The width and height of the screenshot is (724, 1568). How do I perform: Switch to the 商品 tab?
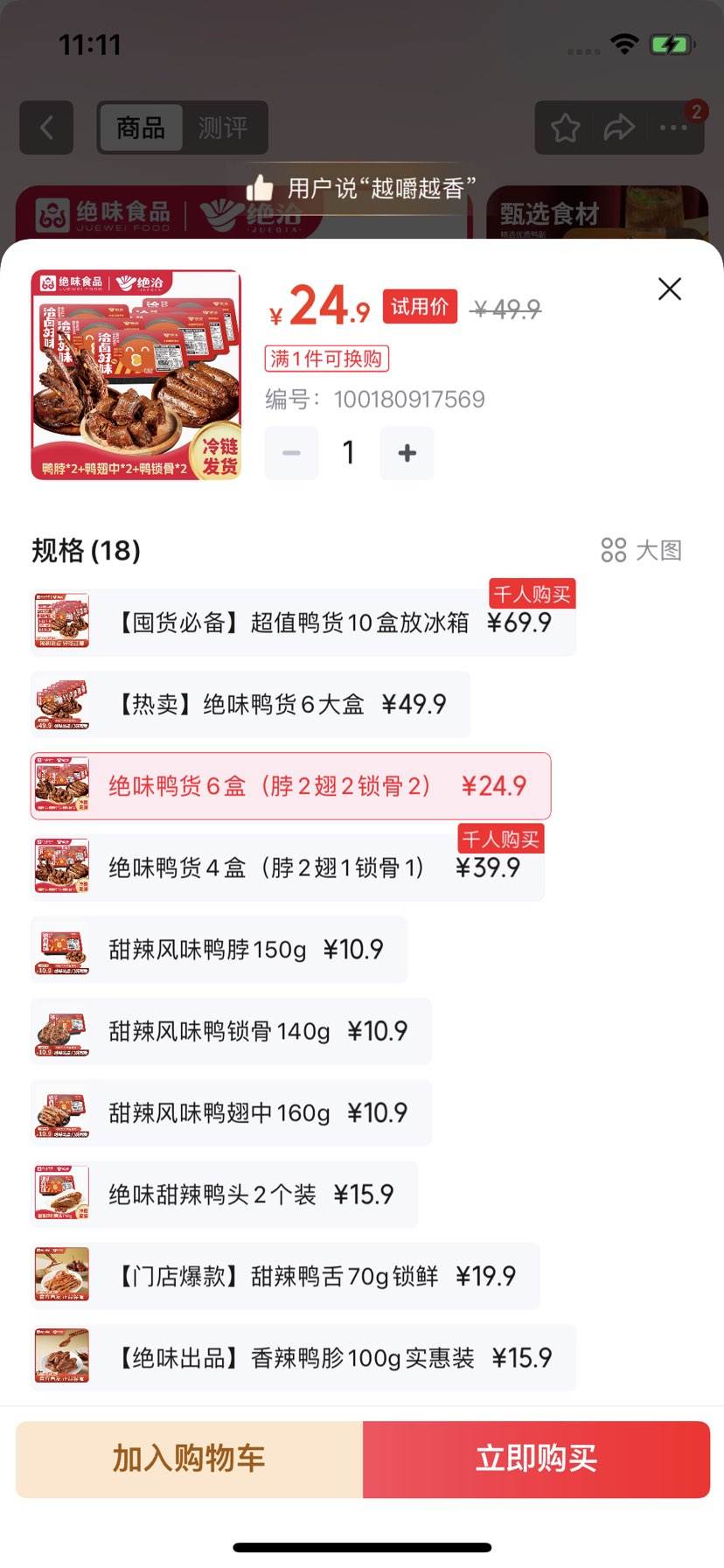pos(140,128)
